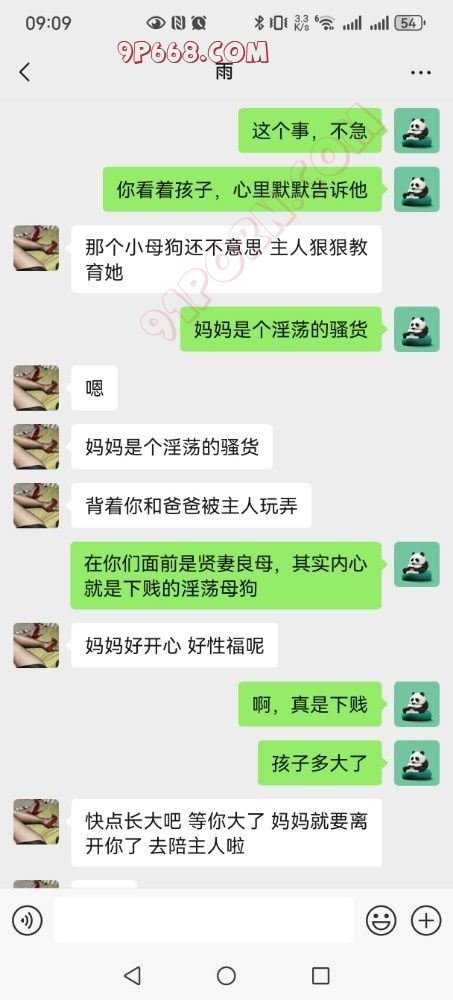The image size is (453, 1000).
Task: Open the emoji sticker panel
Action: pos(381,920)
